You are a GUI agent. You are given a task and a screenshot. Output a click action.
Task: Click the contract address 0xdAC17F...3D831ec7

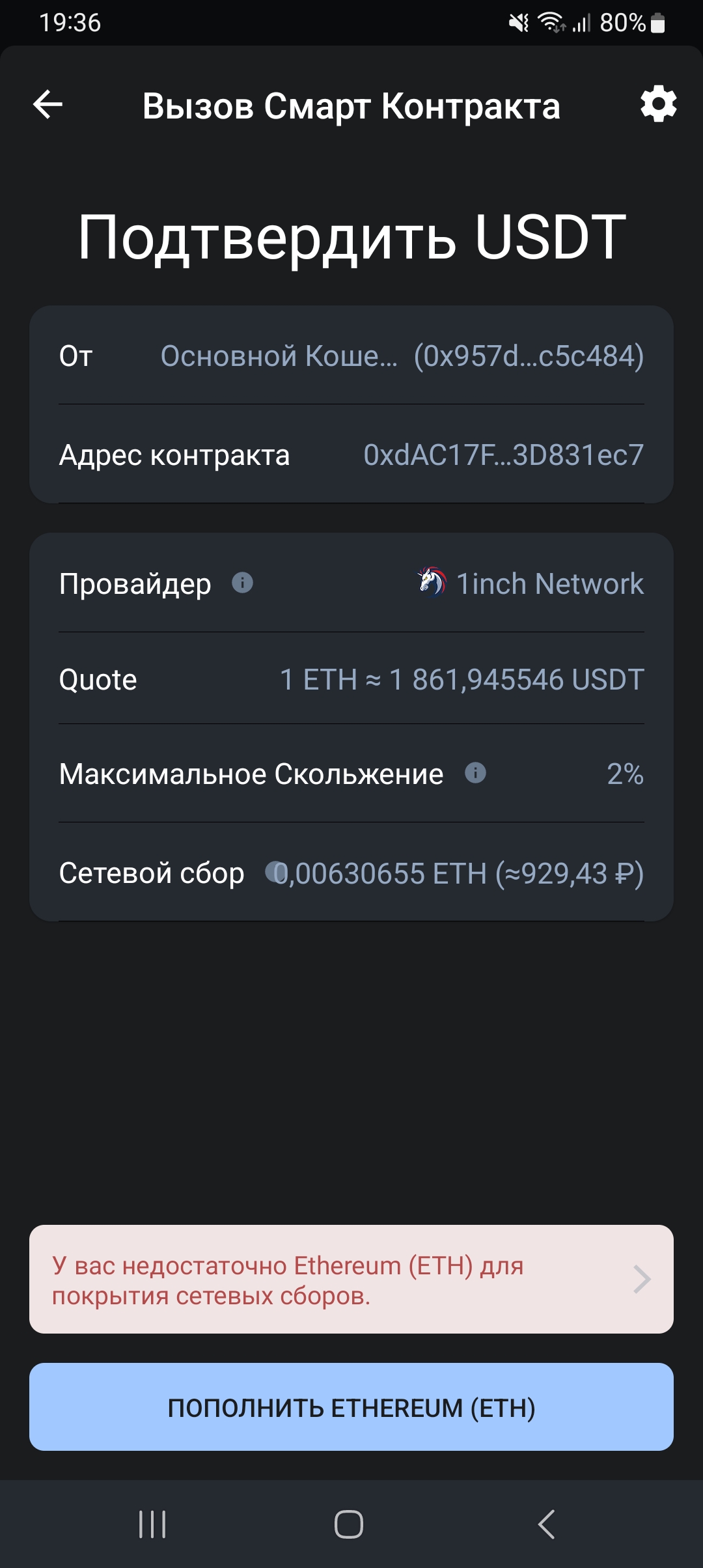click(503, 455)
